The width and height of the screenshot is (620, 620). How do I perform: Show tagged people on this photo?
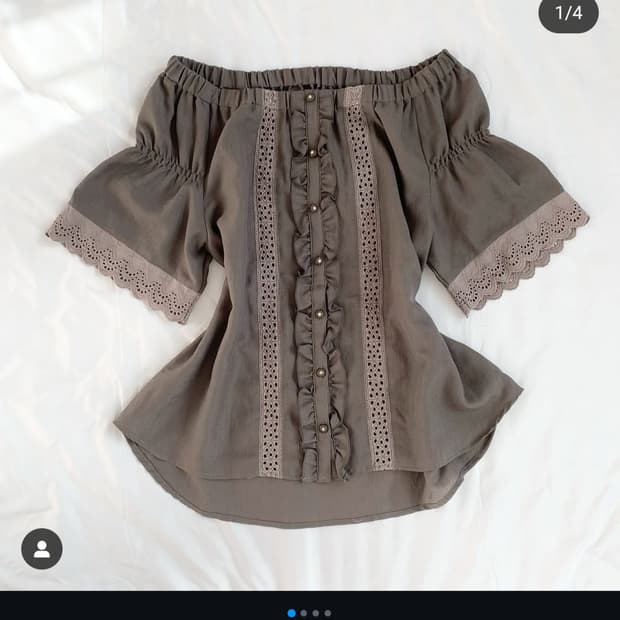(x=42, y=549)
